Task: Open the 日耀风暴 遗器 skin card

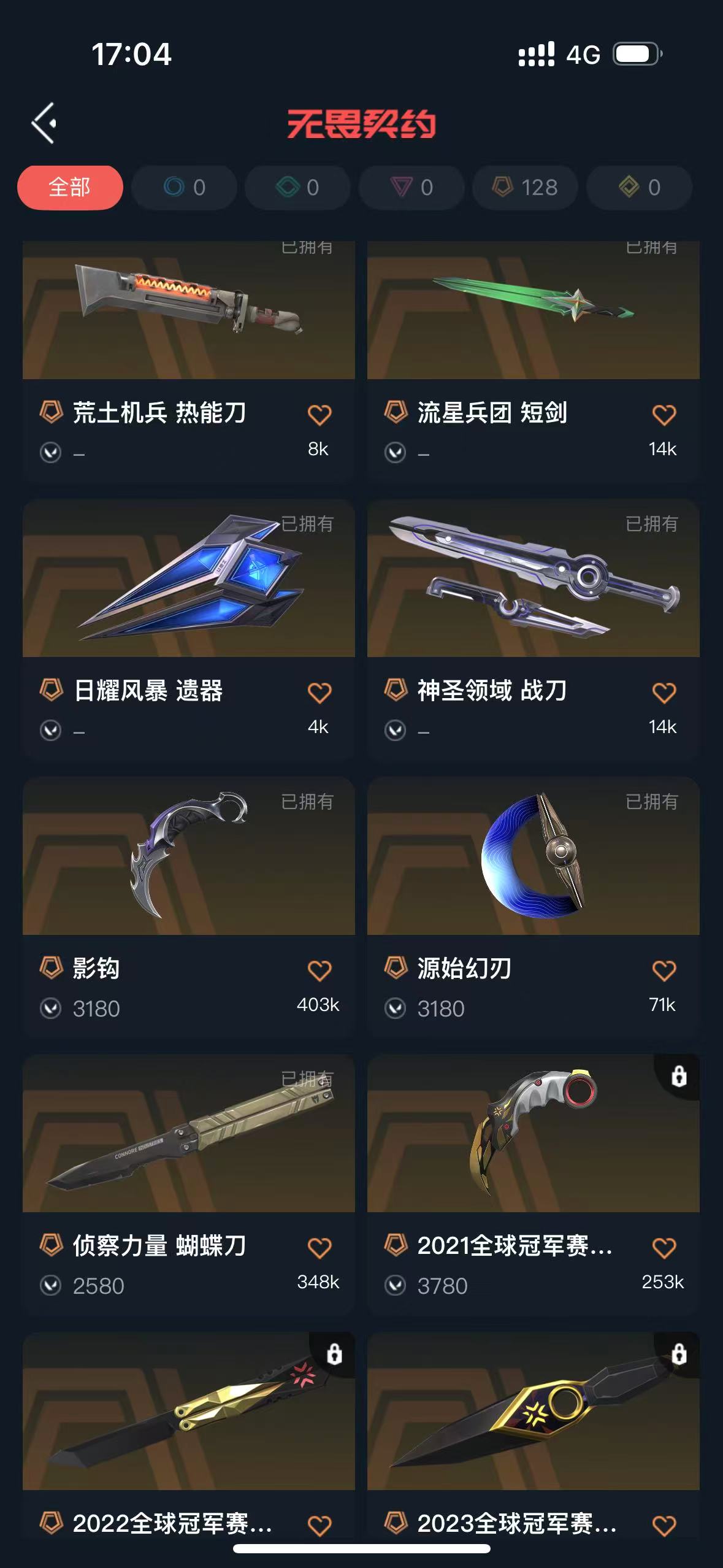Action: click(188, 580)
